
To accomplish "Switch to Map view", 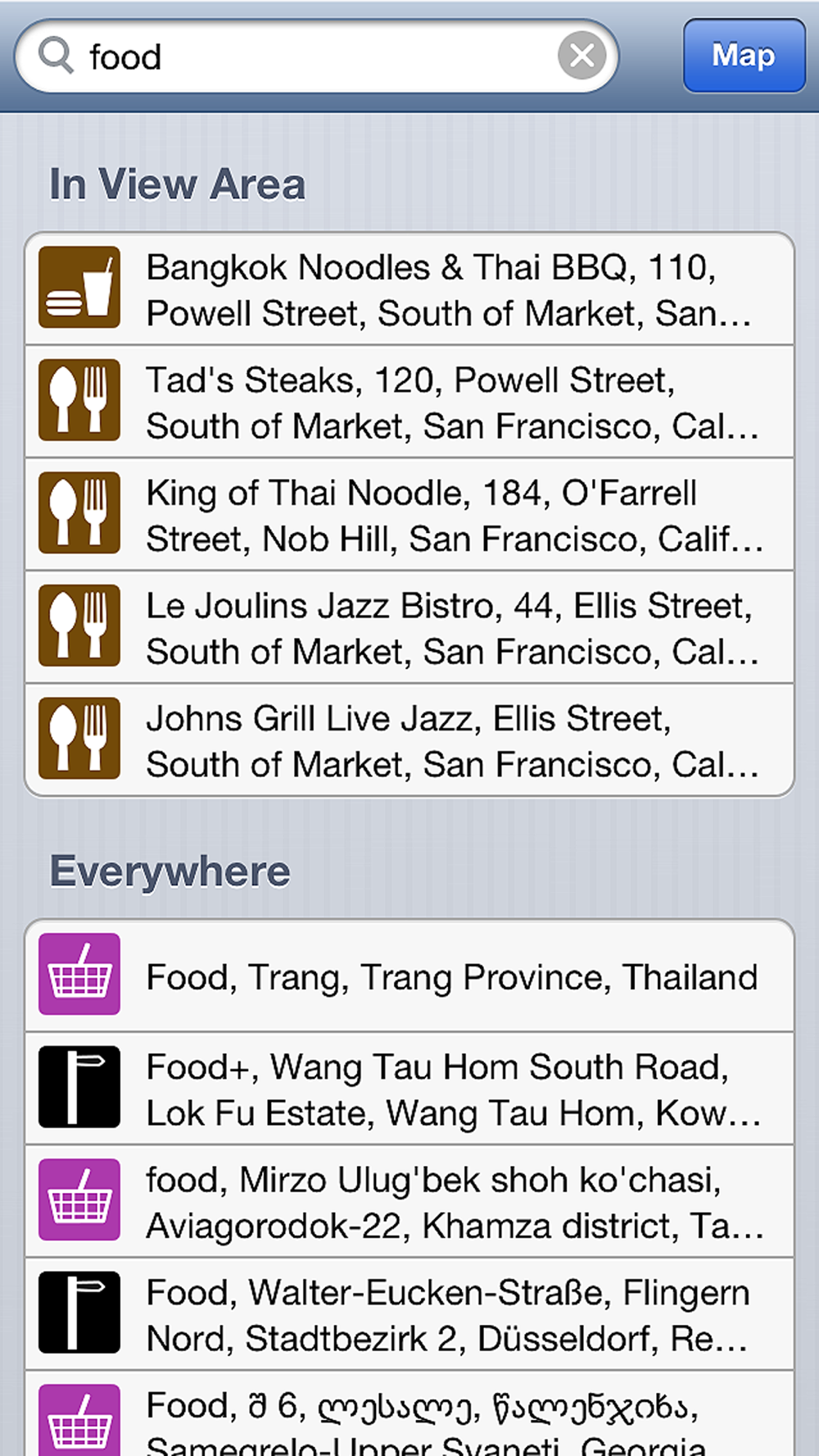I will click(x=743, y=56).
